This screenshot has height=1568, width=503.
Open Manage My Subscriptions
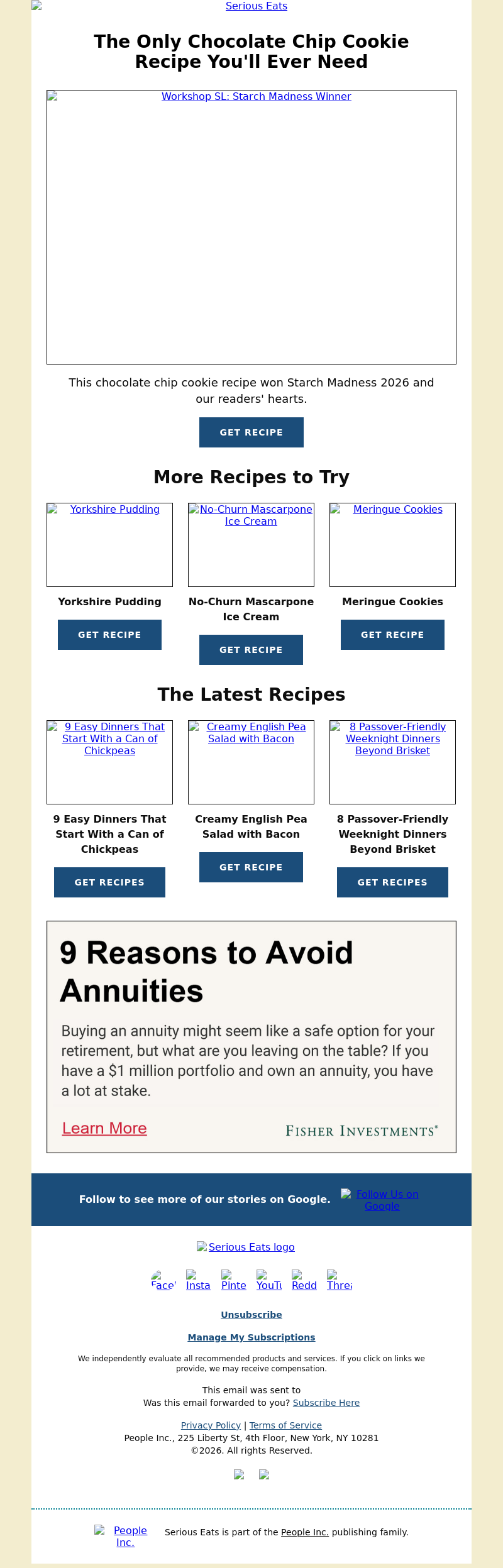[x=251, y=1337]
